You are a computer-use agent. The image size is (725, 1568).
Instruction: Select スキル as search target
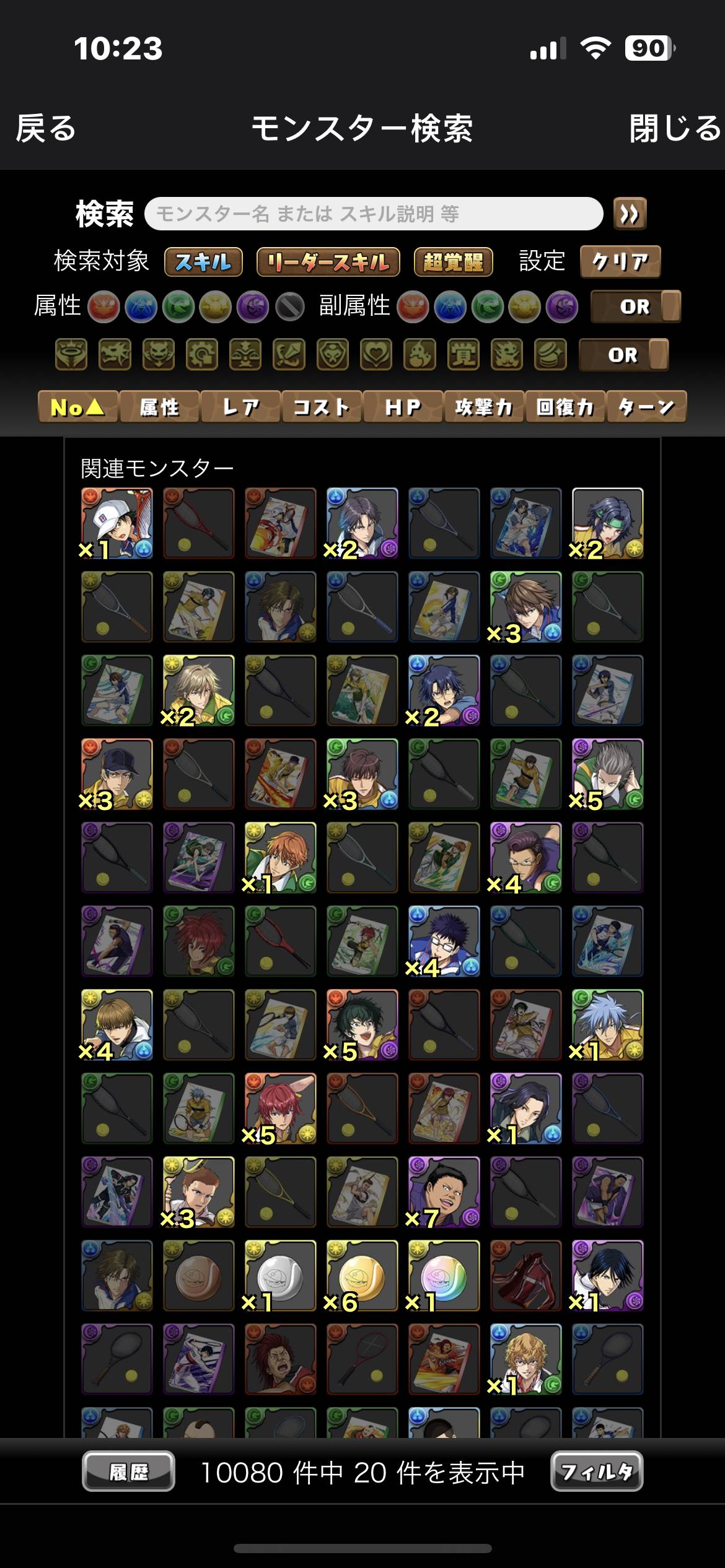pos(203,262)
